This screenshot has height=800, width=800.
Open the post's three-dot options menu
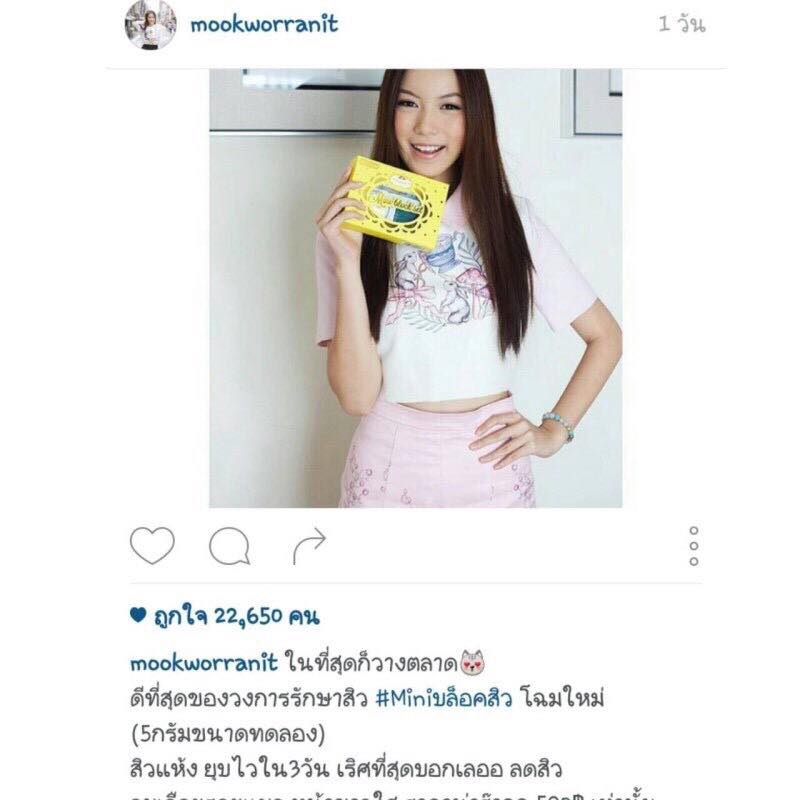(694, 547)
